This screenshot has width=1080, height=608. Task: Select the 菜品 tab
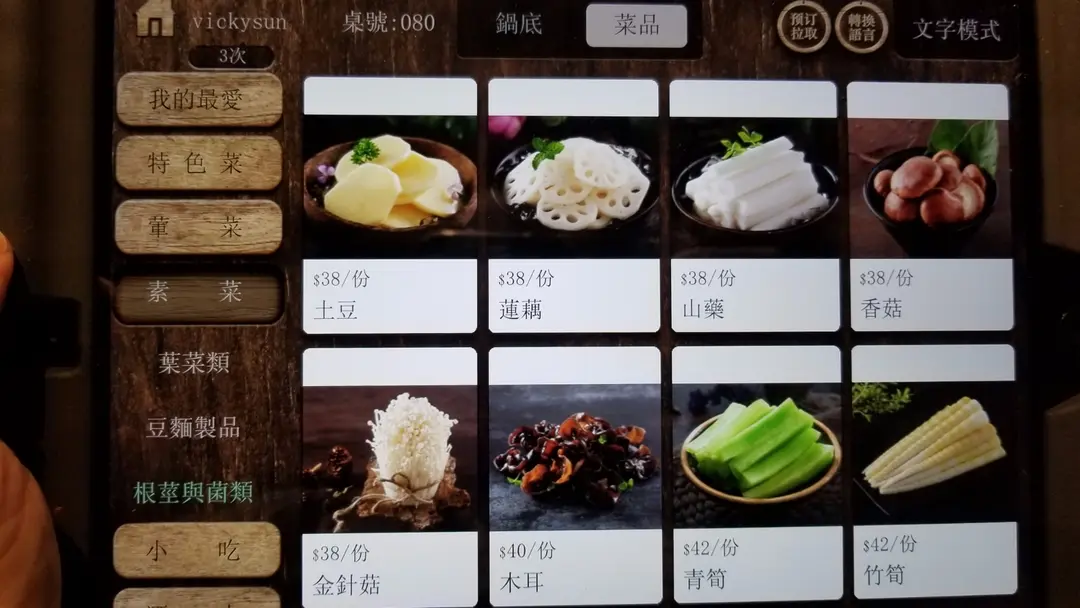[636, 25]
